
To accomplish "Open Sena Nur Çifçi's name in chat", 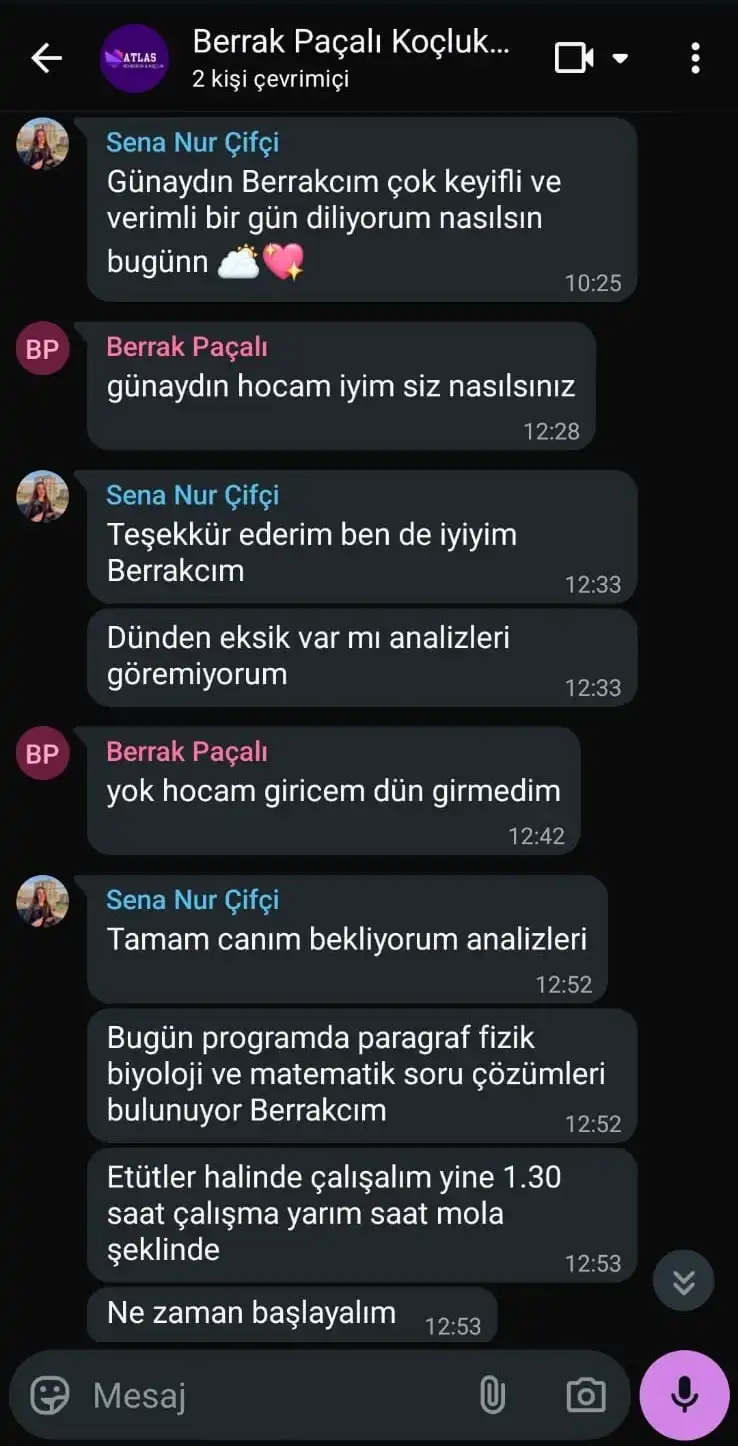I will [x=193, y=142].
